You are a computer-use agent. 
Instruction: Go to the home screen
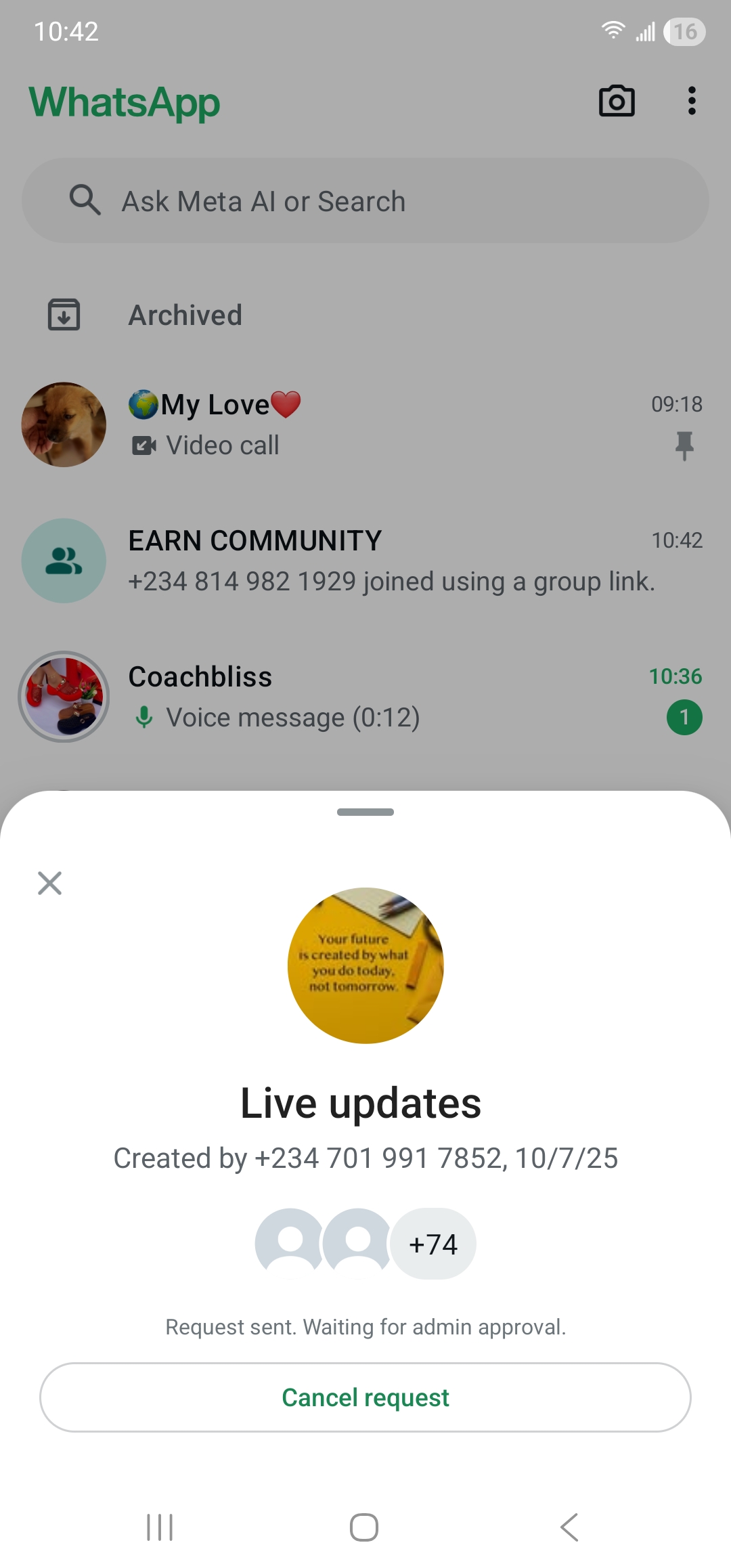click(364, 1527)
